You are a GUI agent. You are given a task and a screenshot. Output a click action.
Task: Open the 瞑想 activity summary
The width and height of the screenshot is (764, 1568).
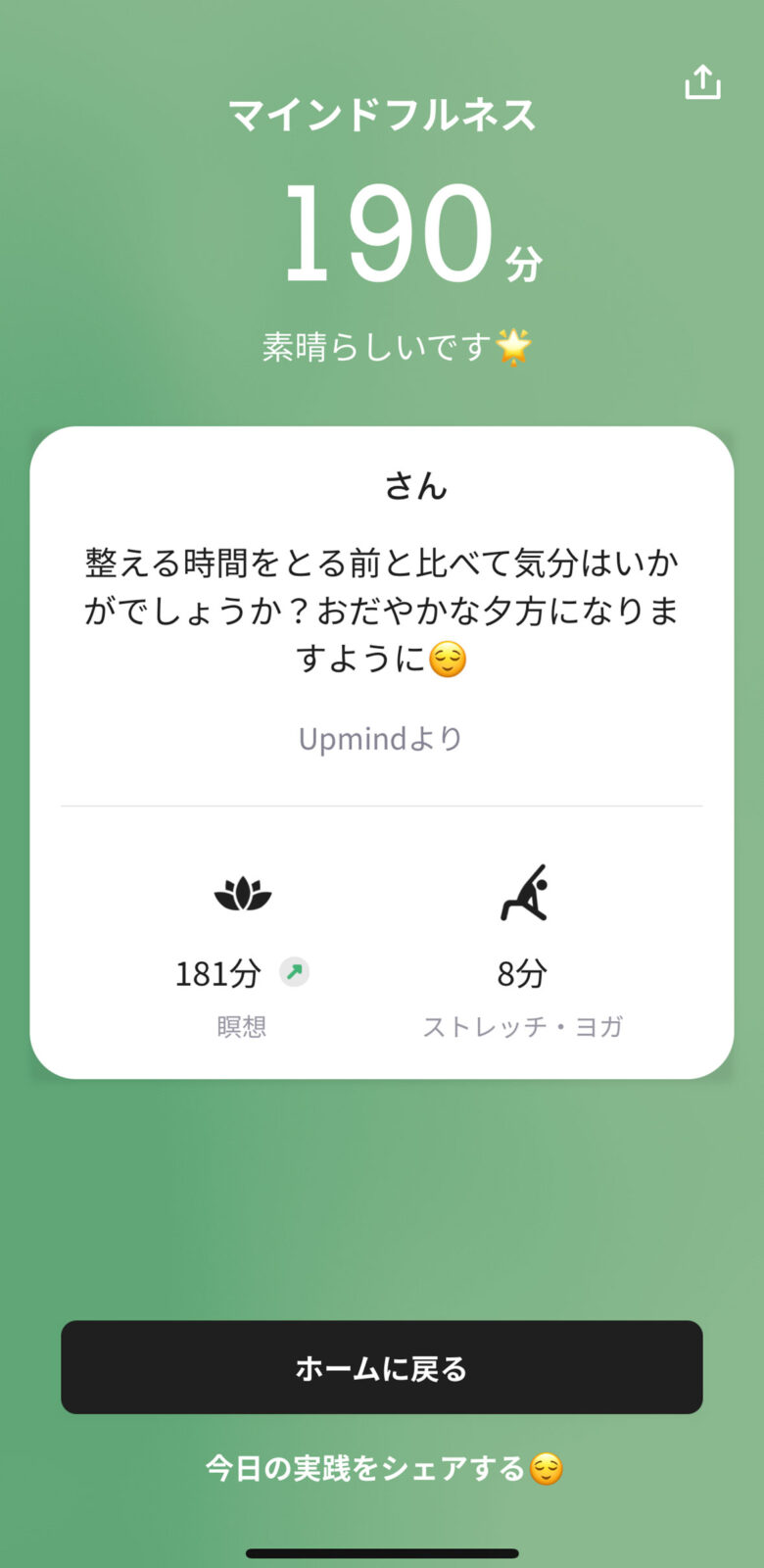point(239,1026)
